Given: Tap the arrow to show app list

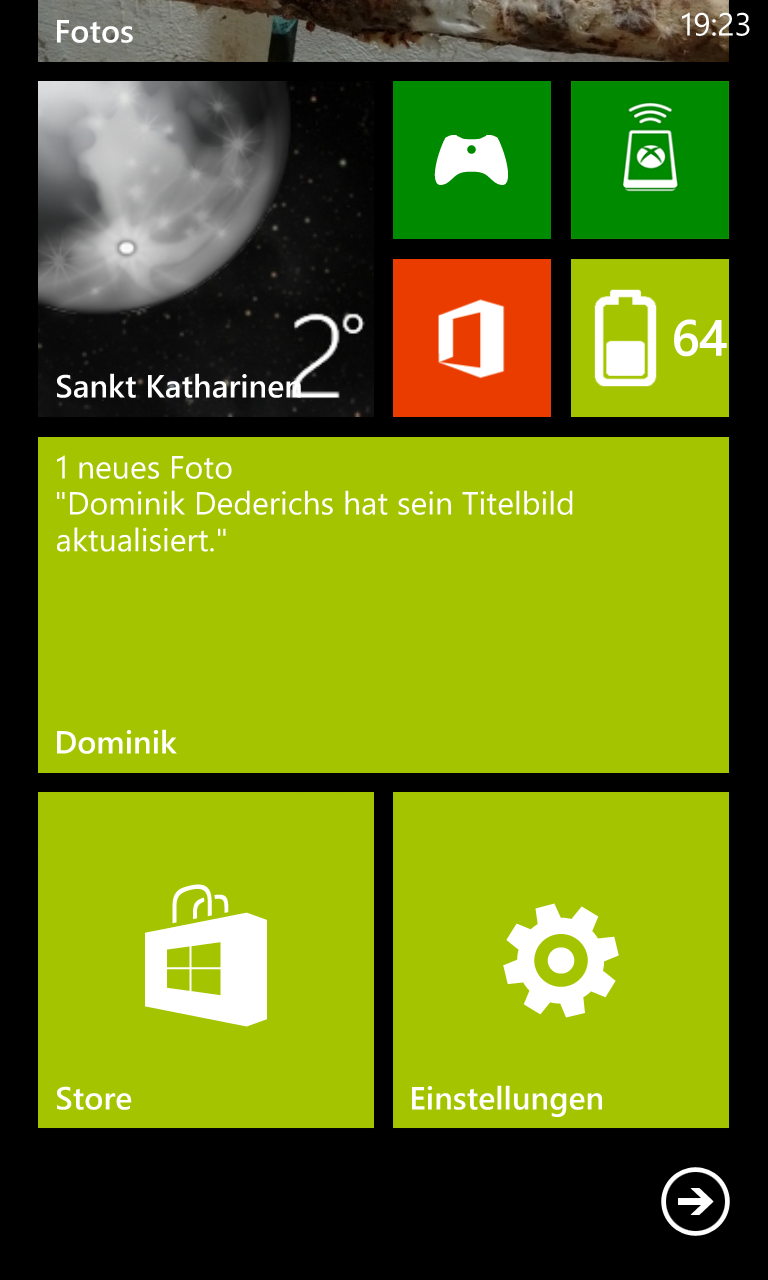Looking at the screenshot, I should [x=695, y=1201].
